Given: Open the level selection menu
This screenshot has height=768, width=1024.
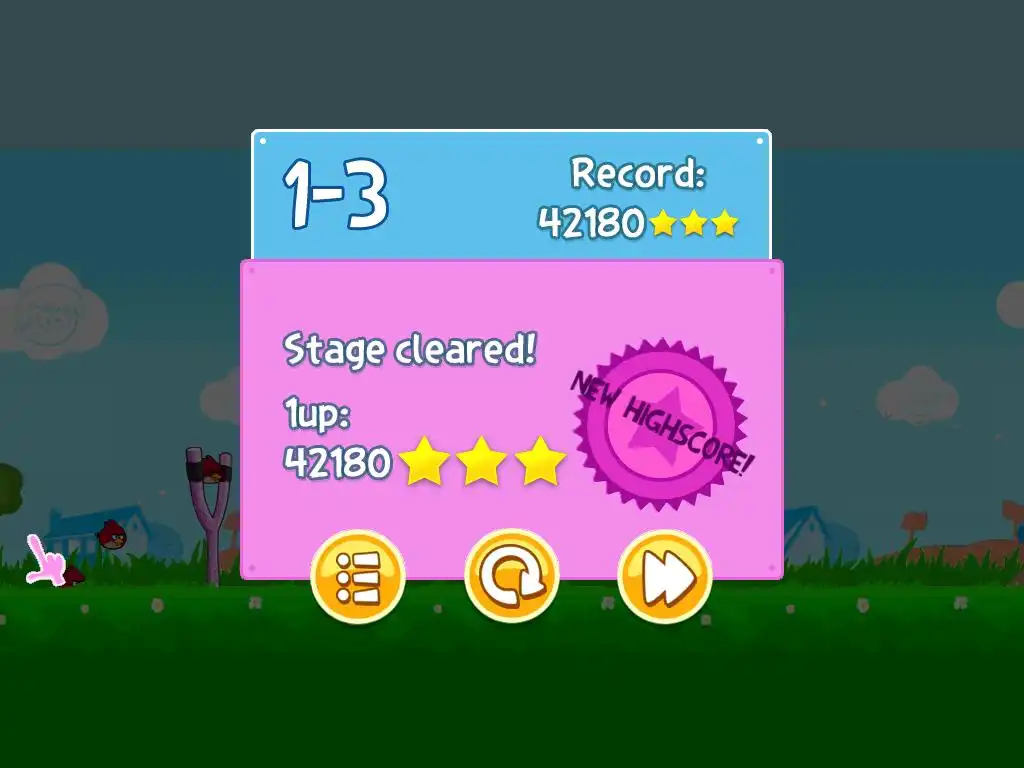Looking at the screenshot, I should pyautogui.click(x=358, y=577).
